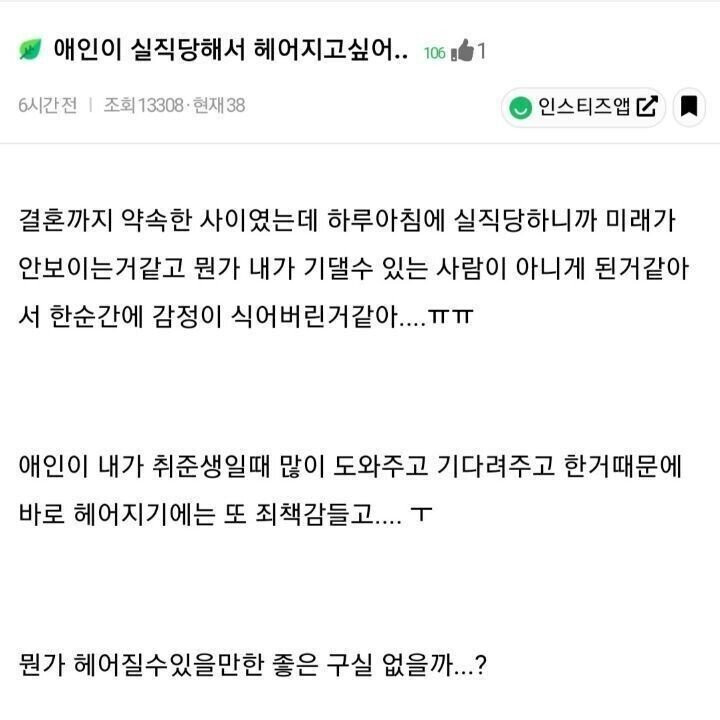Bookmark this post

[x=689, y=107]
